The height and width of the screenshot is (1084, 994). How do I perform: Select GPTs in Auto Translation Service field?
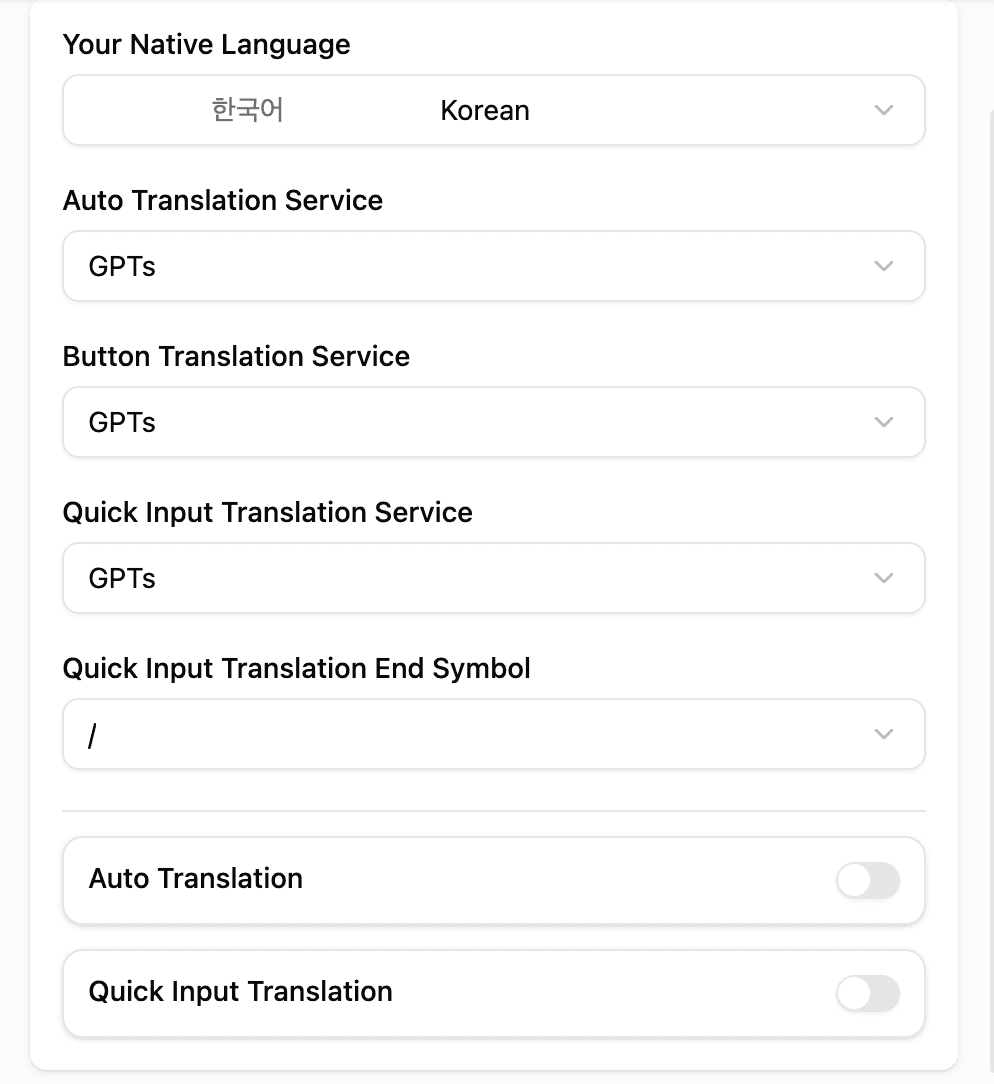click(x=120, y=266)
